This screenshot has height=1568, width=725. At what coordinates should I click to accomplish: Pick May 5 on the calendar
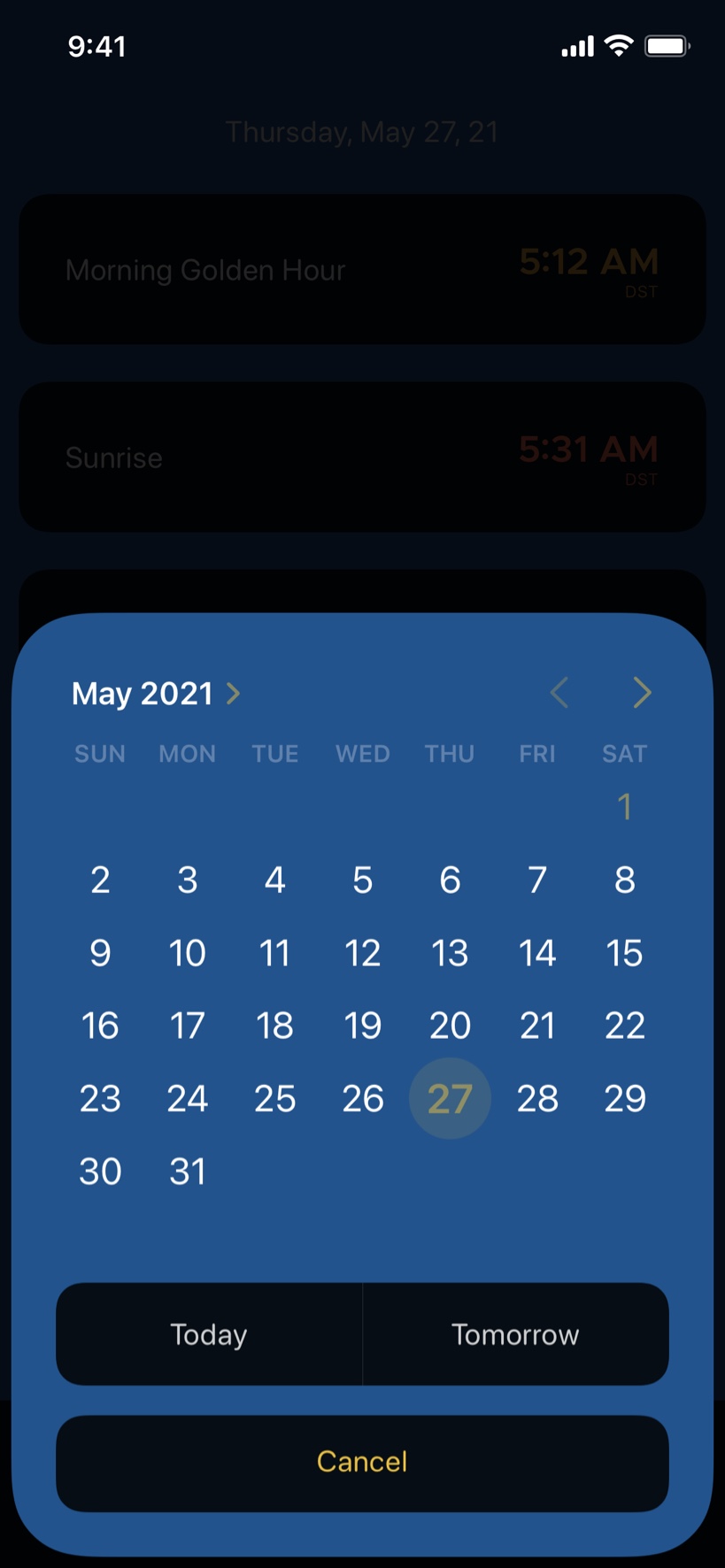point(362,880)
